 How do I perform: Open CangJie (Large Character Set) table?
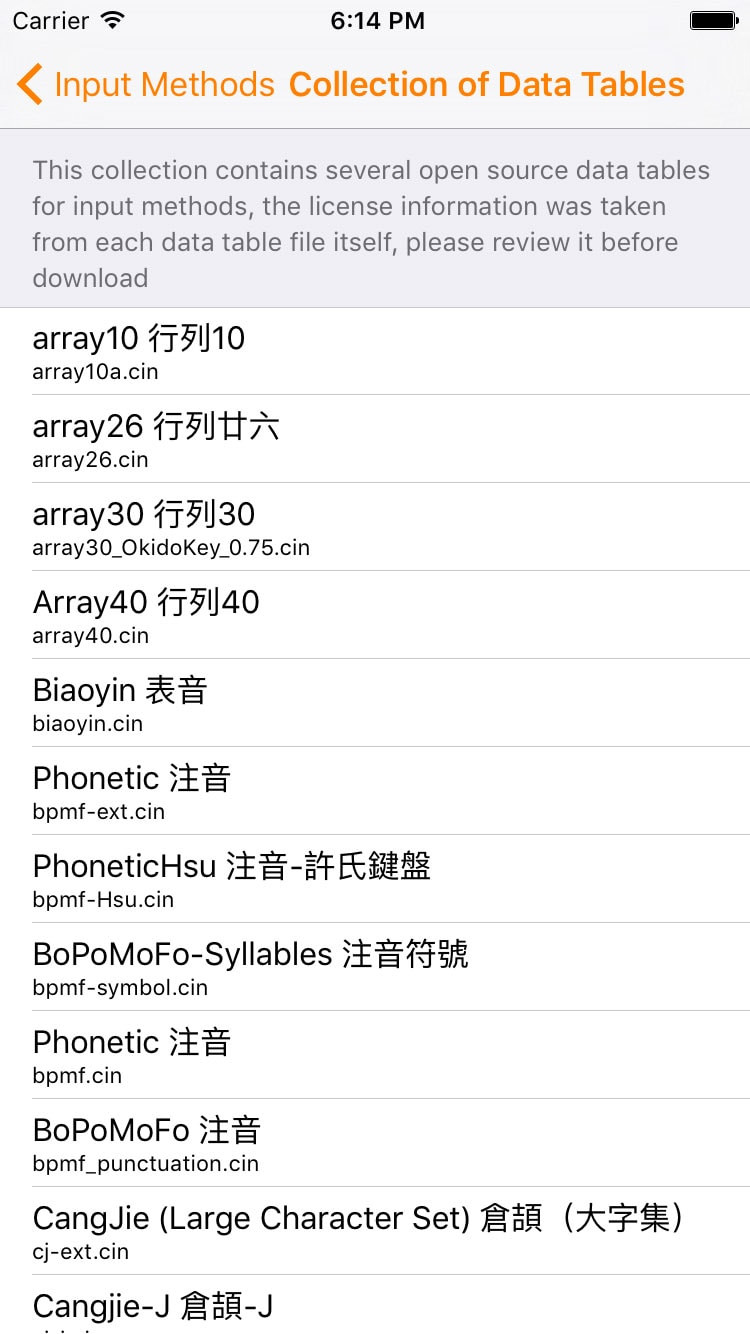tap(375, 1231)
